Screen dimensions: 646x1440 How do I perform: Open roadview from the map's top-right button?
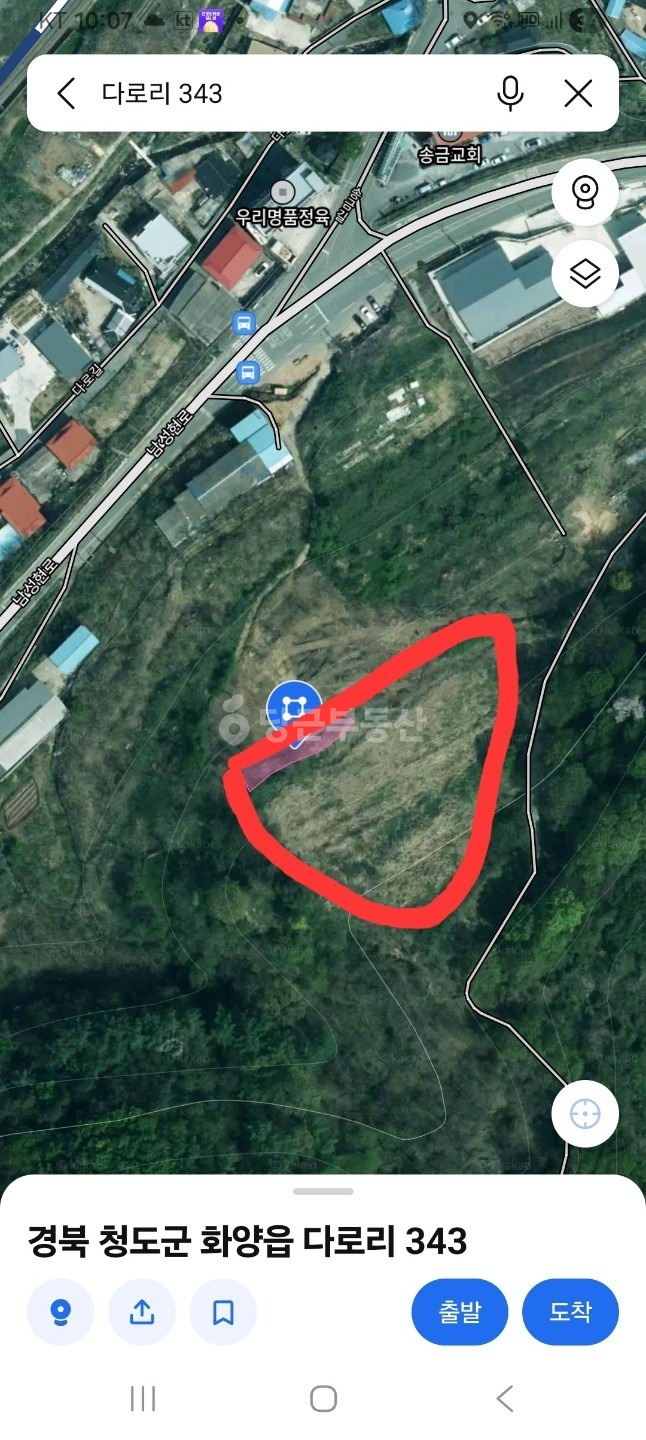tap(585, 193)
